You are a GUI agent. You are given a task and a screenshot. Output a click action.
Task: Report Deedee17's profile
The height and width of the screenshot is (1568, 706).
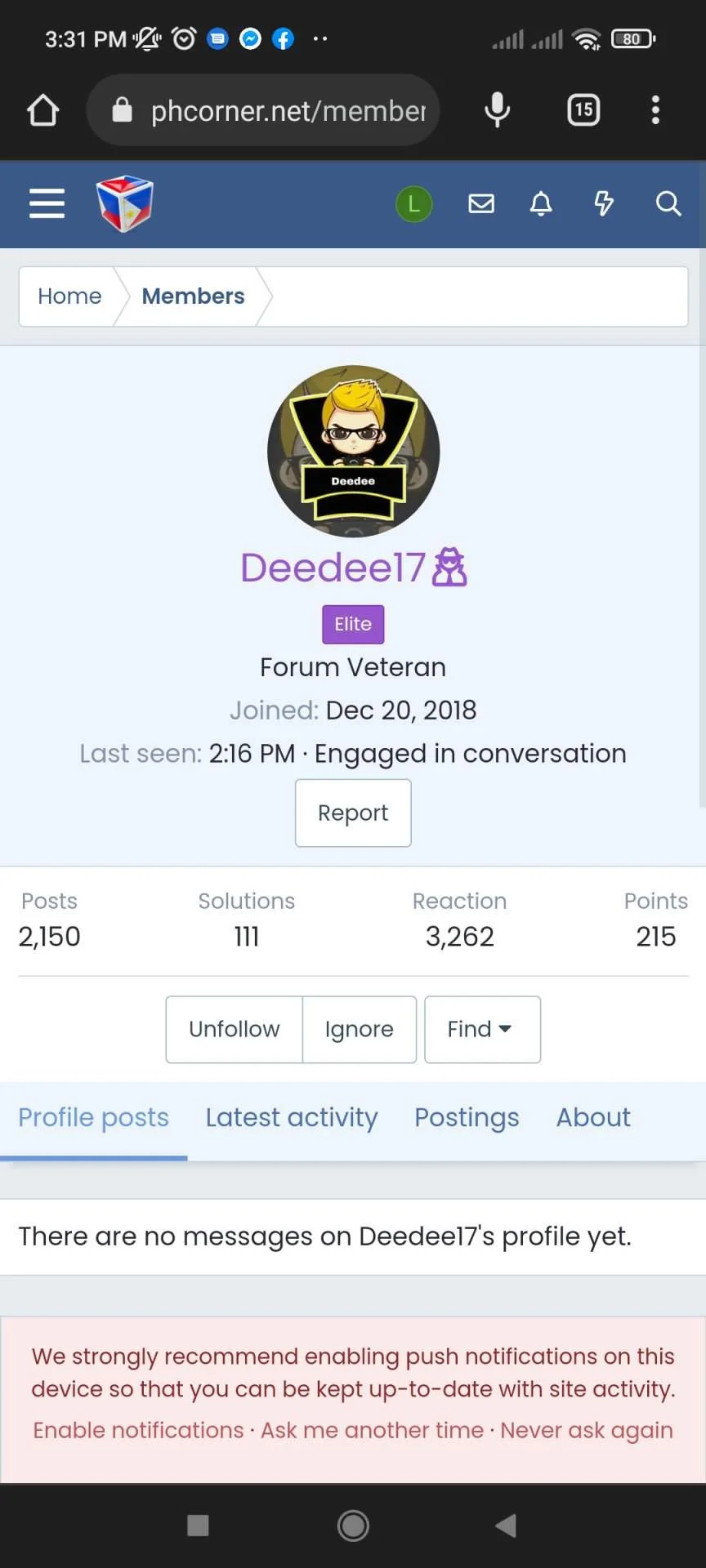(x=353, y=813)
